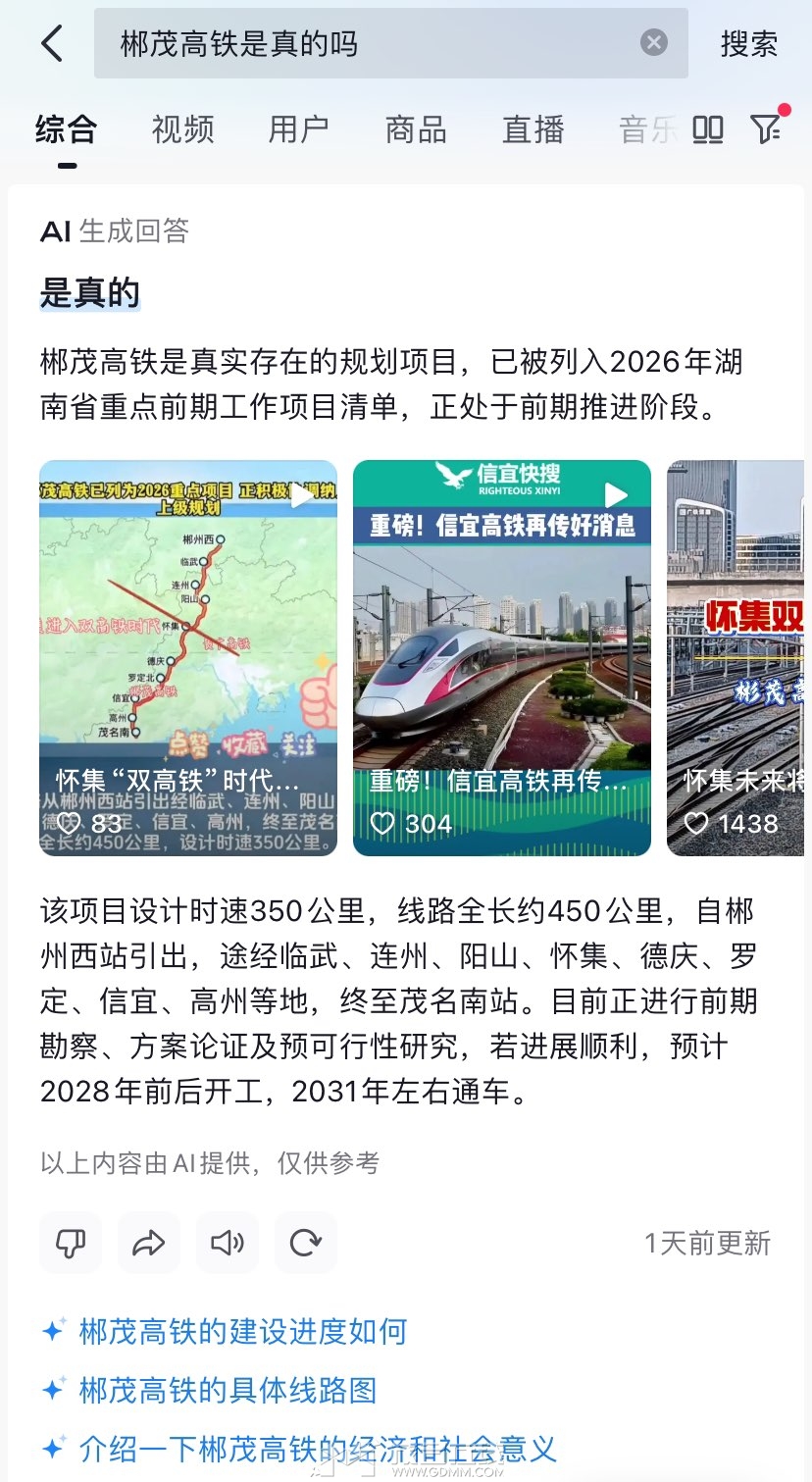Ask 郴茂高铁的建设进度如何
This screenshot has width=812, height=1482.
coord(242,1332)
